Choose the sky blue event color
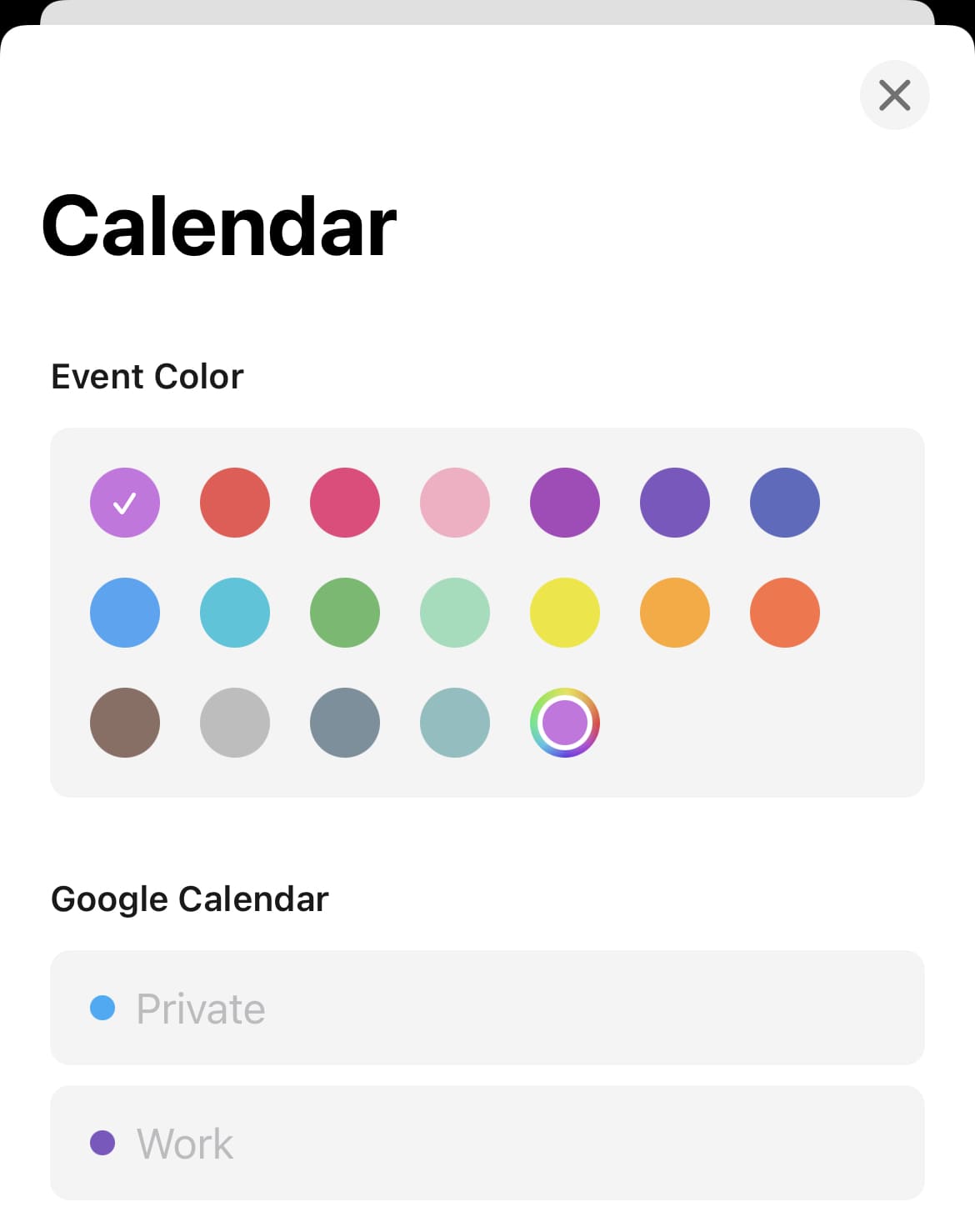Image resolution: width=975 pixels, height=1232 pixels. pyautogui.click(x=125, y=613)
